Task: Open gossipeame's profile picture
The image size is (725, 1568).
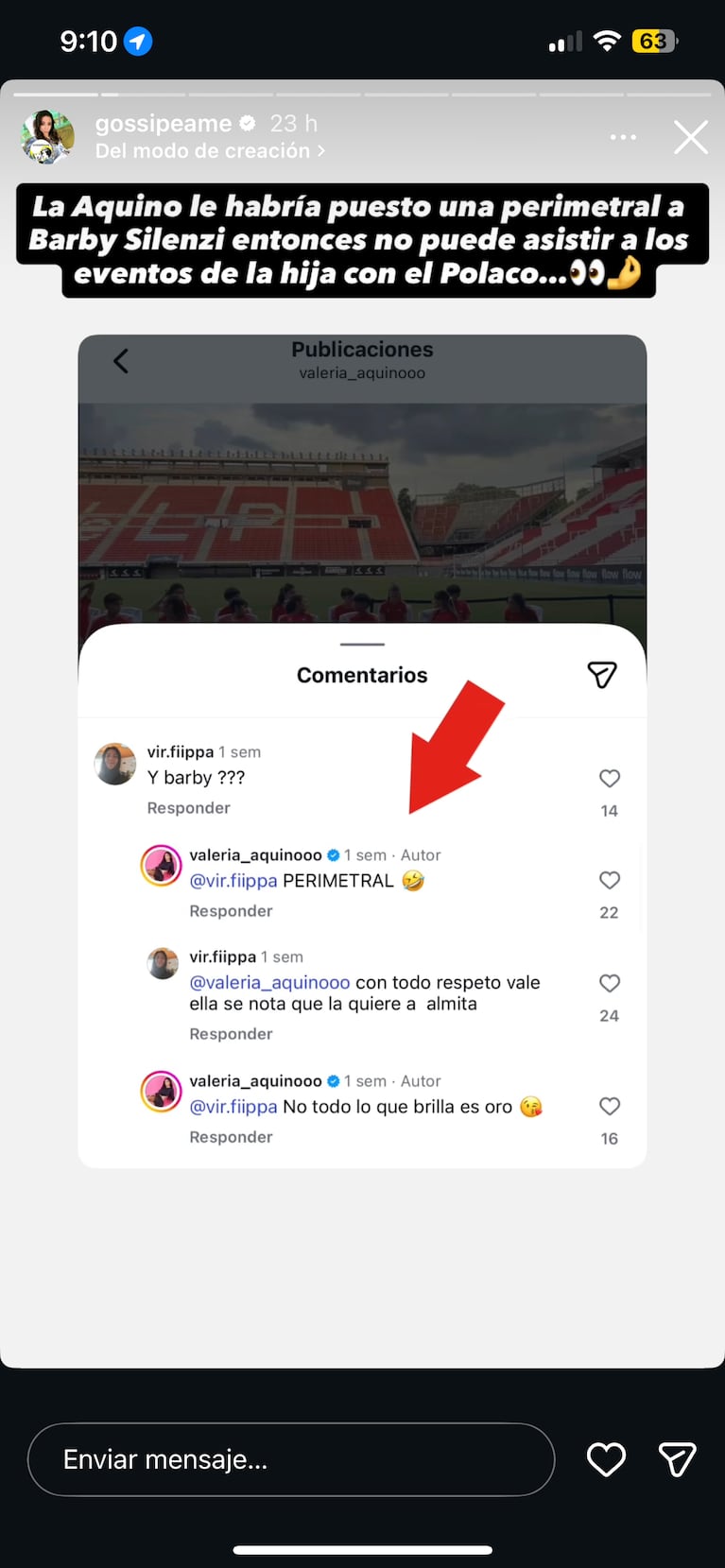Action: click(46, 136)
